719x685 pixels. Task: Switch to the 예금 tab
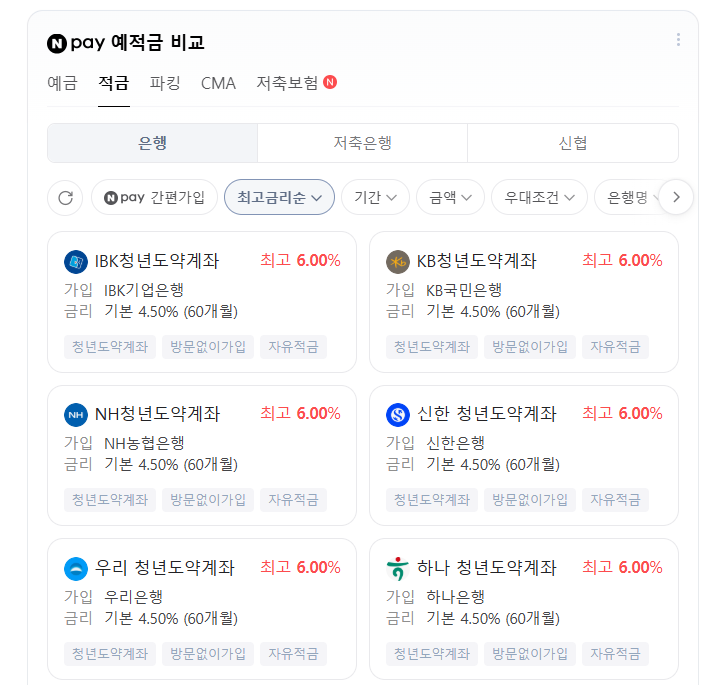(x=62, y=83)
